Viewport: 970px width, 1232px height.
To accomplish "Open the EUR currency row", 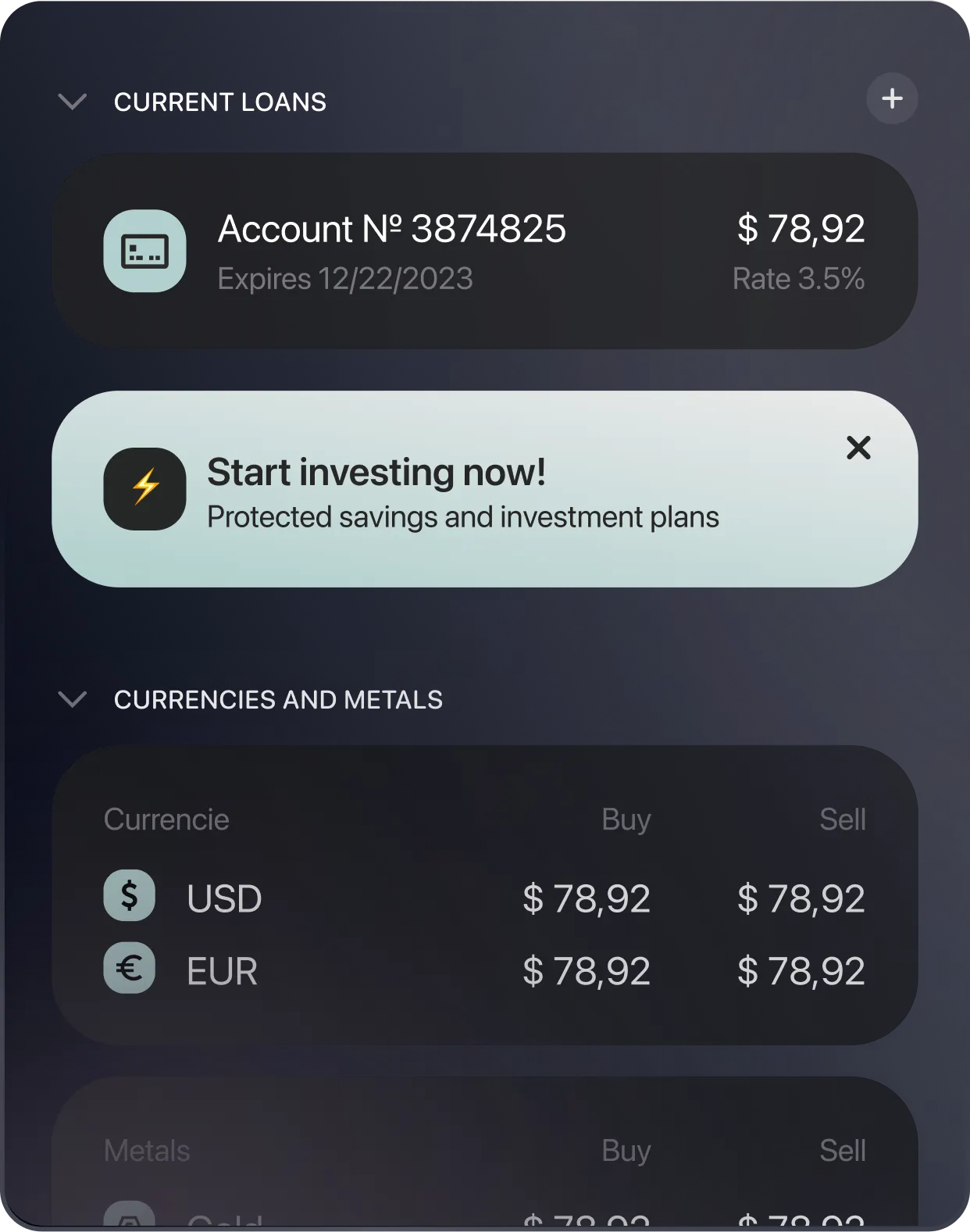I will click(485, 970).
